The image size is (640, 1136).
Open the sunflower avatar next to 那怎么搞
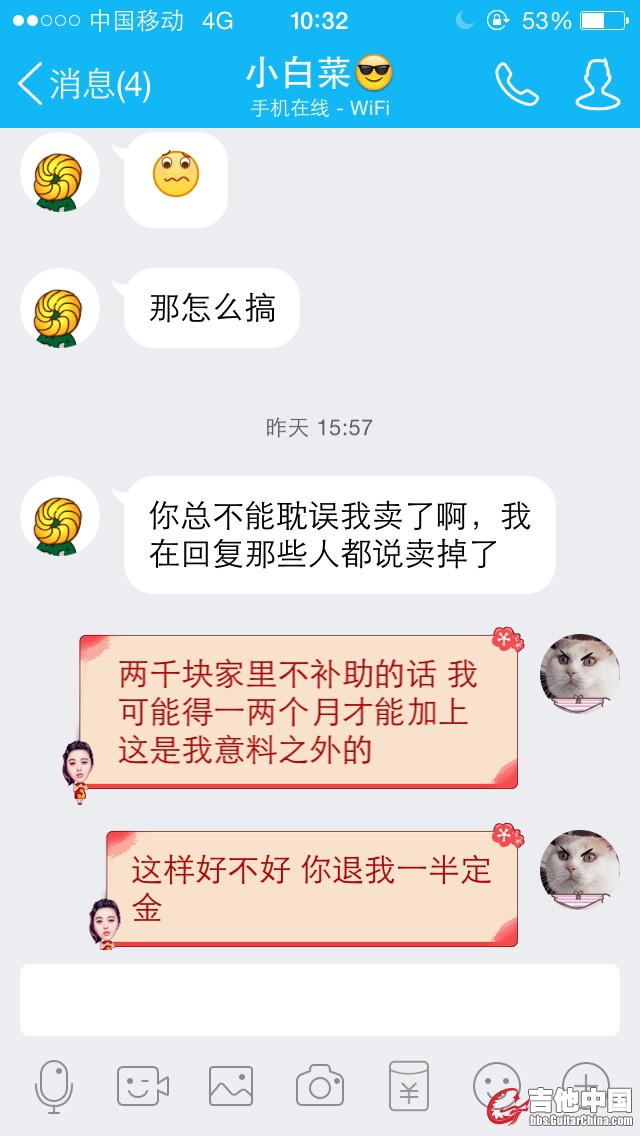(x=59, y=308)
